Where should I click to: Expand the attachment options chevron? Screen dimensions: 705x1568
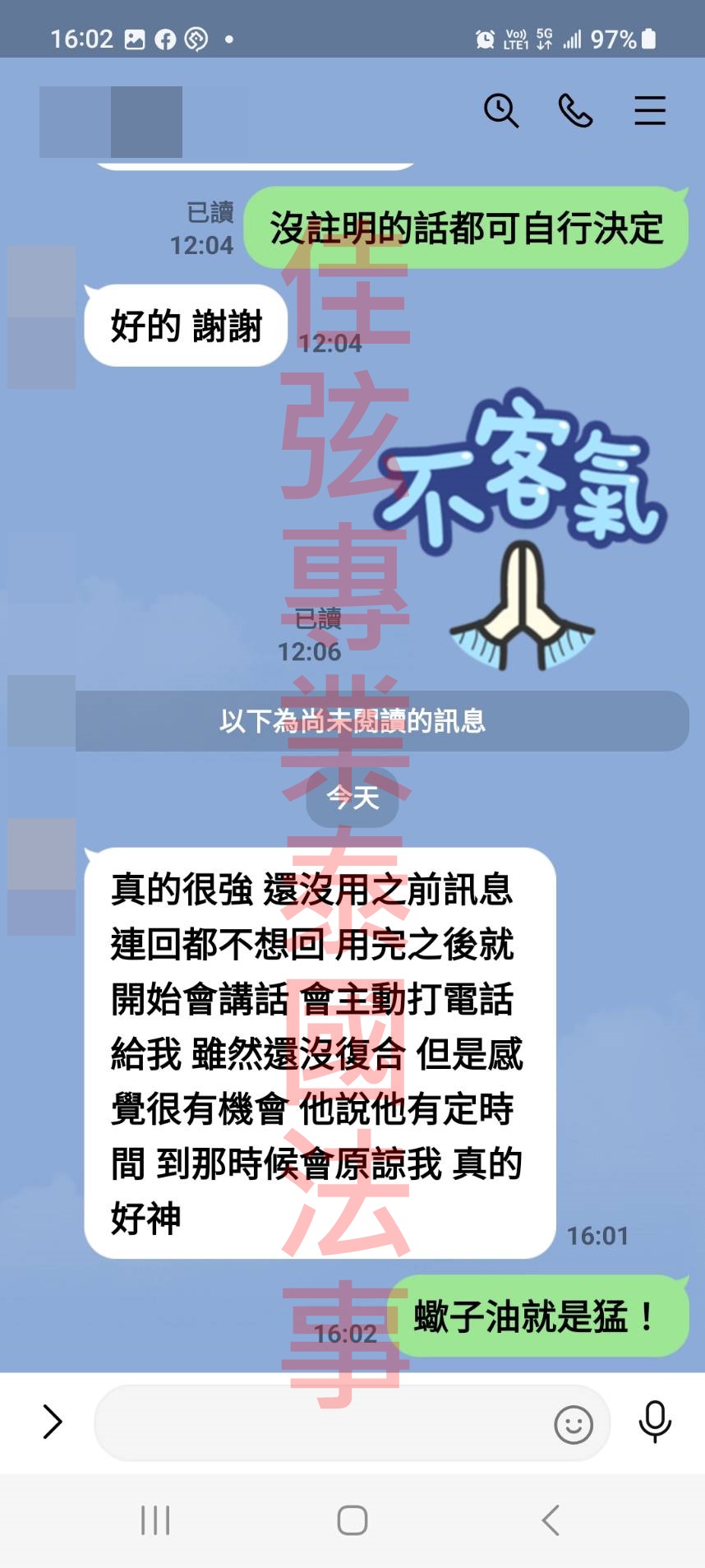click(x=53, y=1422)
